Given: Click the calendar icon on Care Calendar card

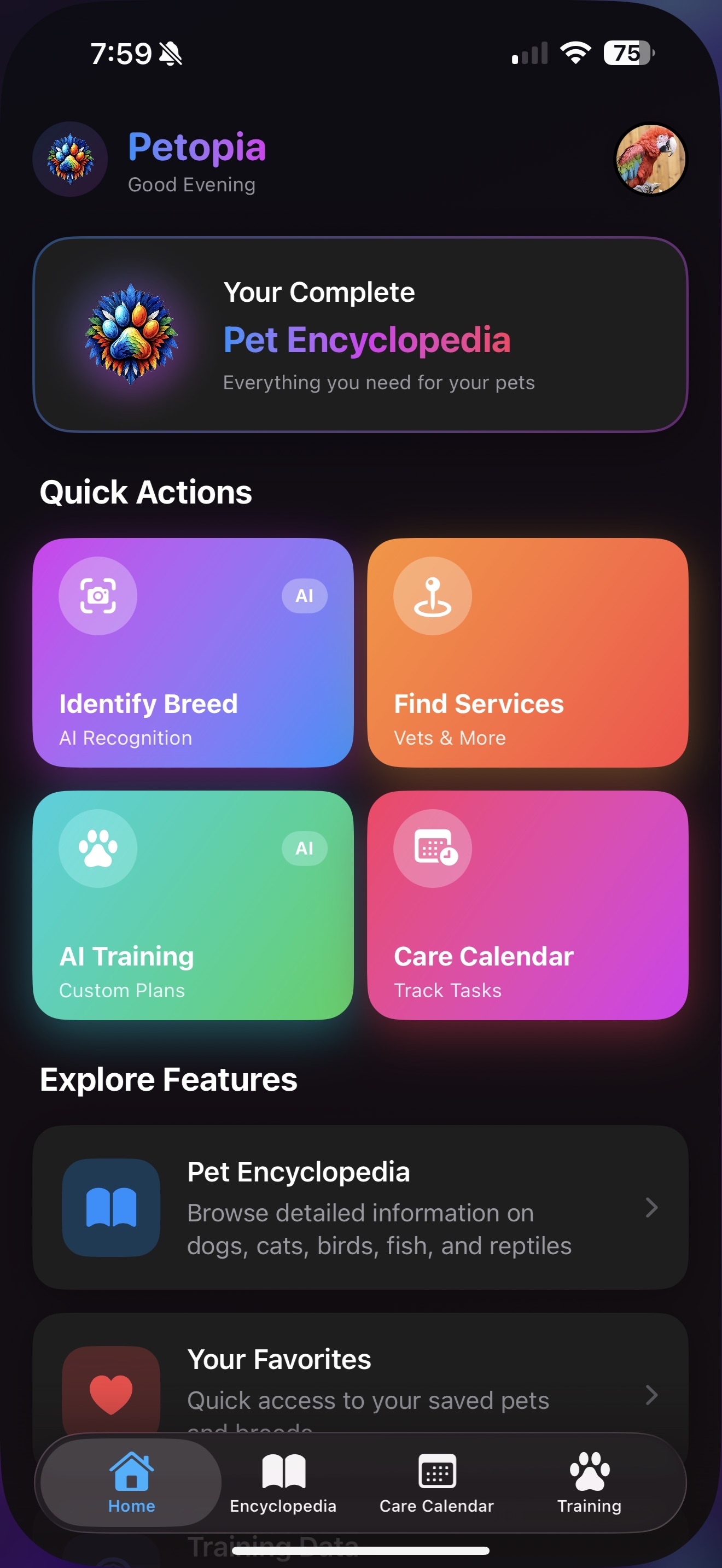Looking at the screenshot, I should 432,849.
